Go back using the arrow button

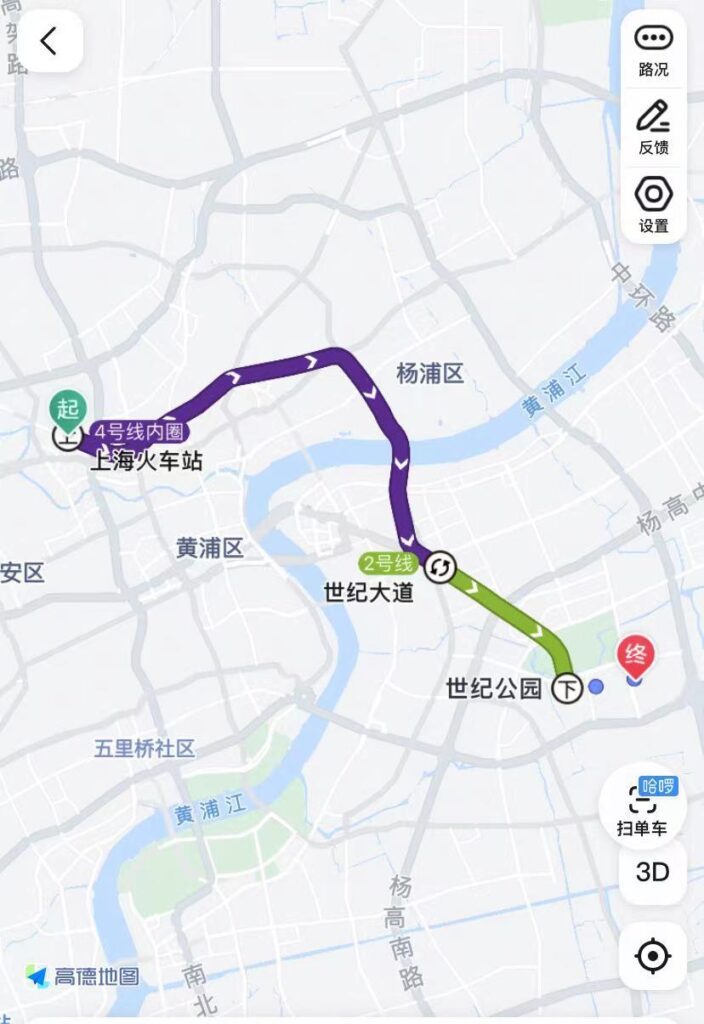point(49,42)
